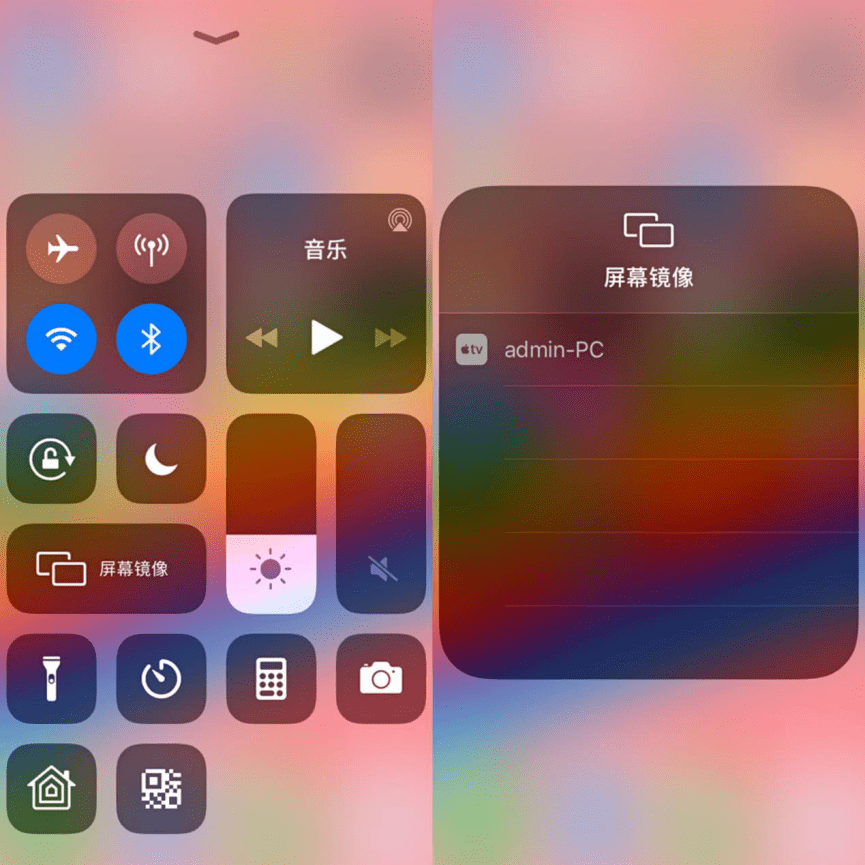Toggle airplane mode
865x865 pixels.
click(x=62, y=248)
